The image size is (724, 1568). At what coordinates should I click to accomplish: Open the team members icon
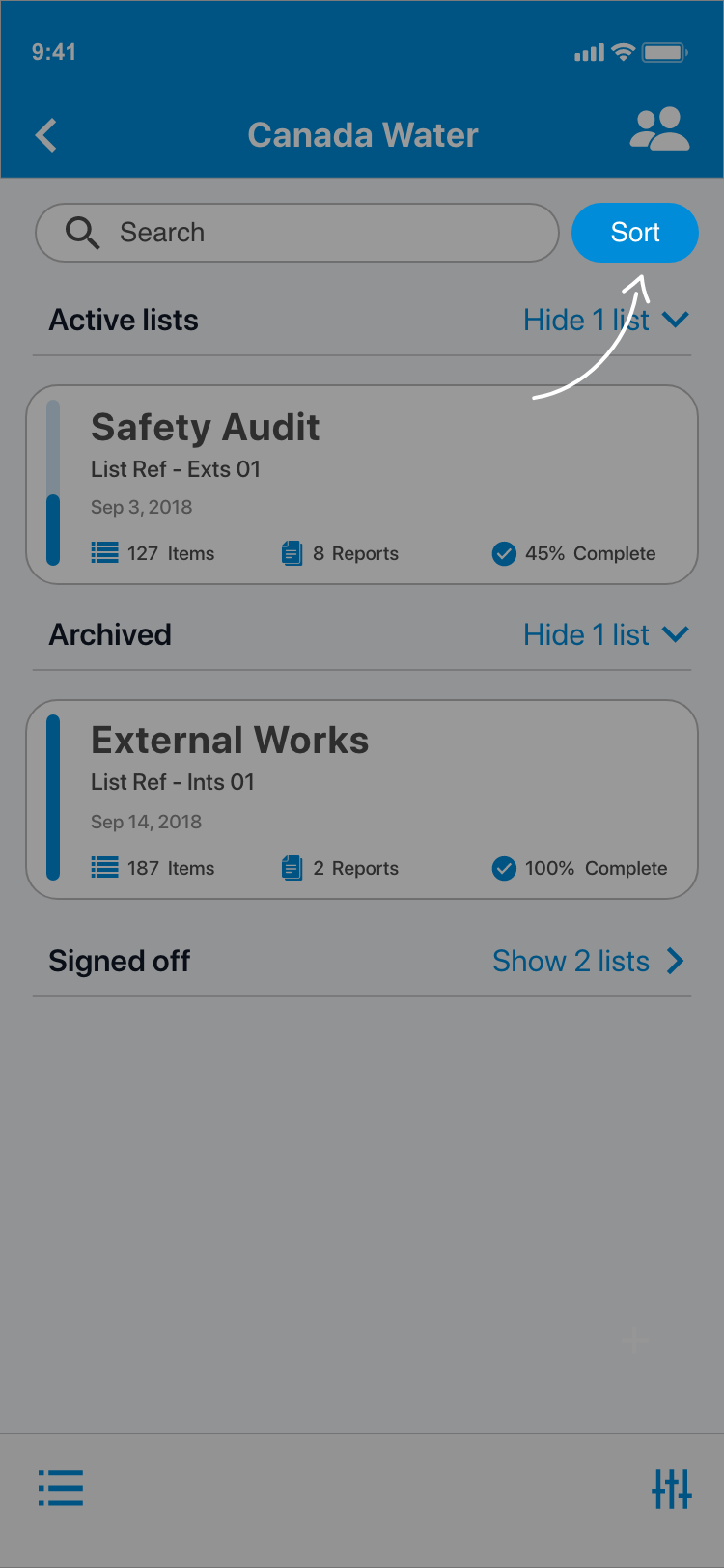coord(659,130)
